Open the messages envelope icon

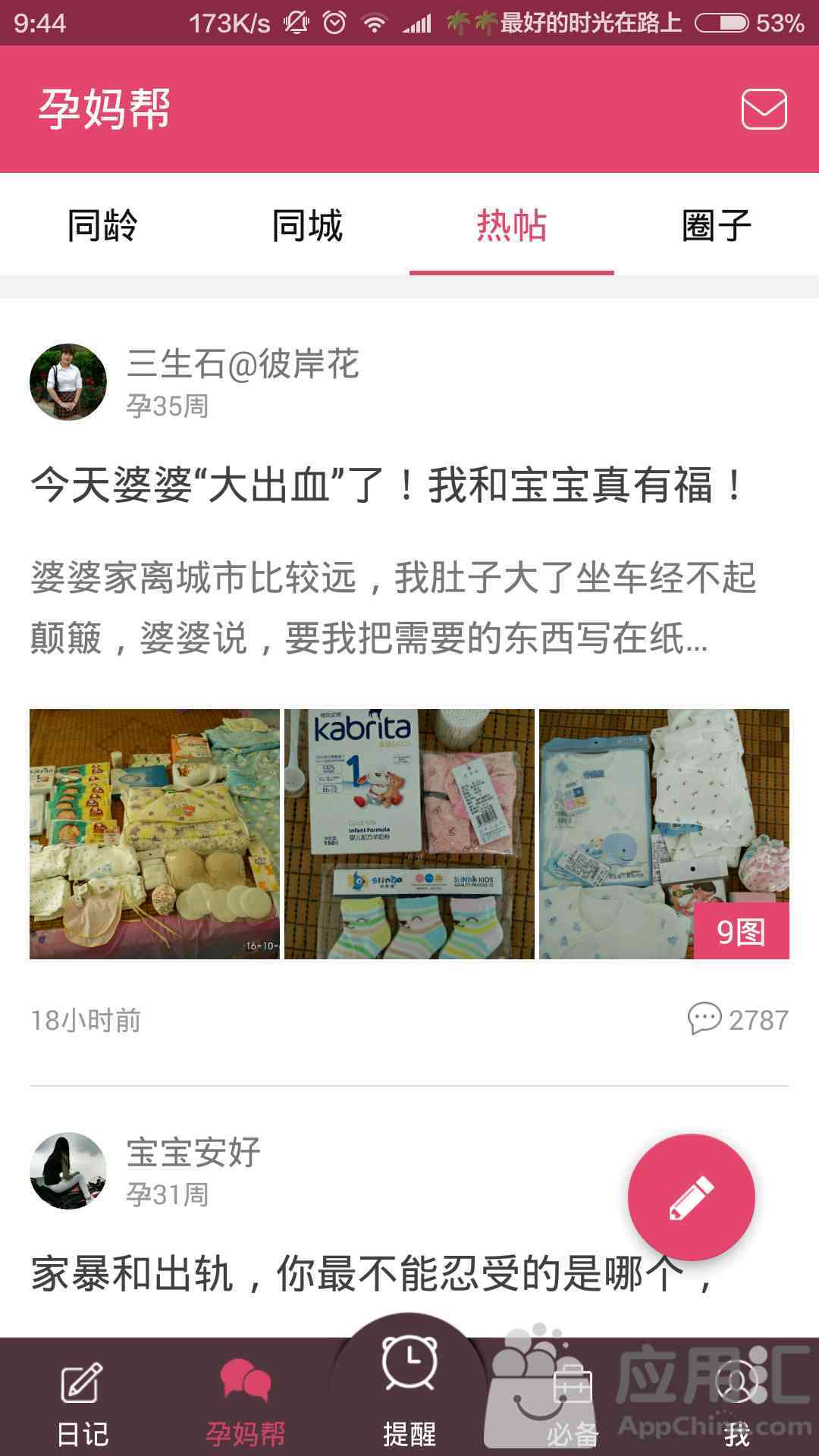764,109
